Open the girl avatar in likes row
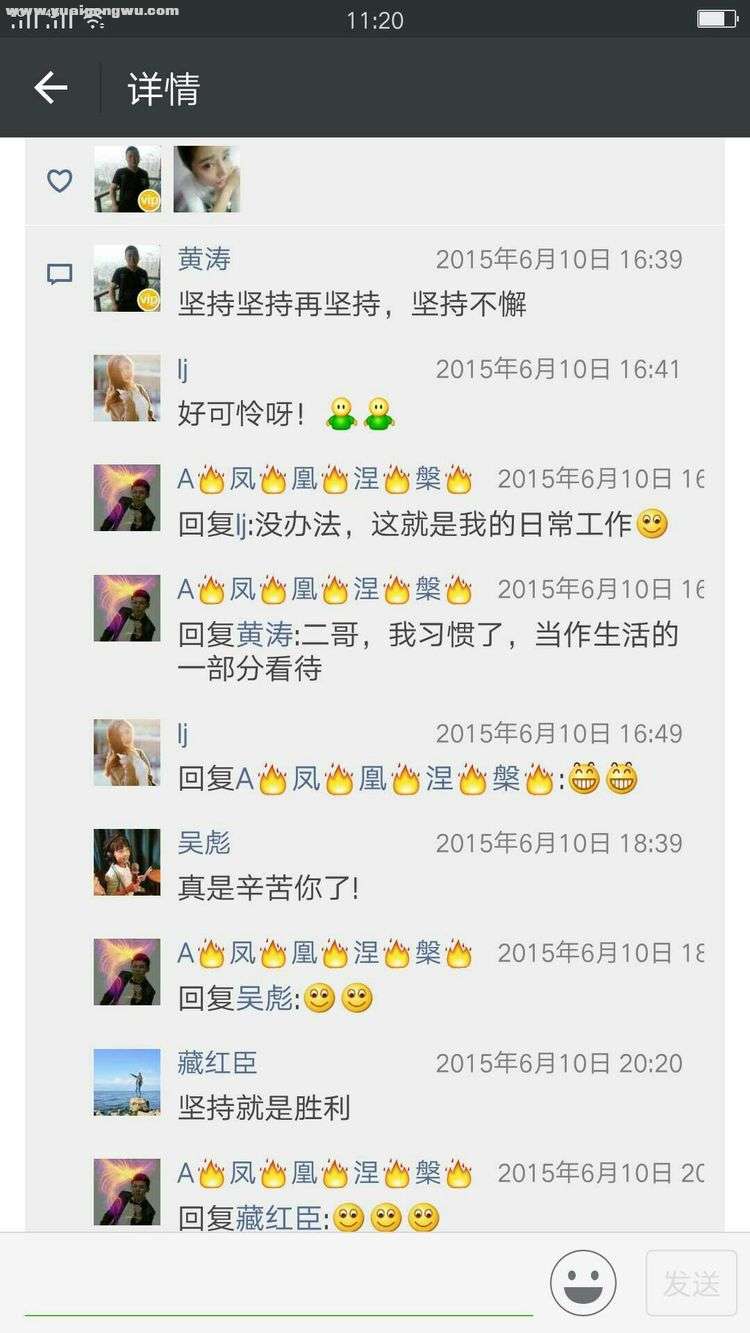The image size is (750, 1333). click(x=207, y=179)
